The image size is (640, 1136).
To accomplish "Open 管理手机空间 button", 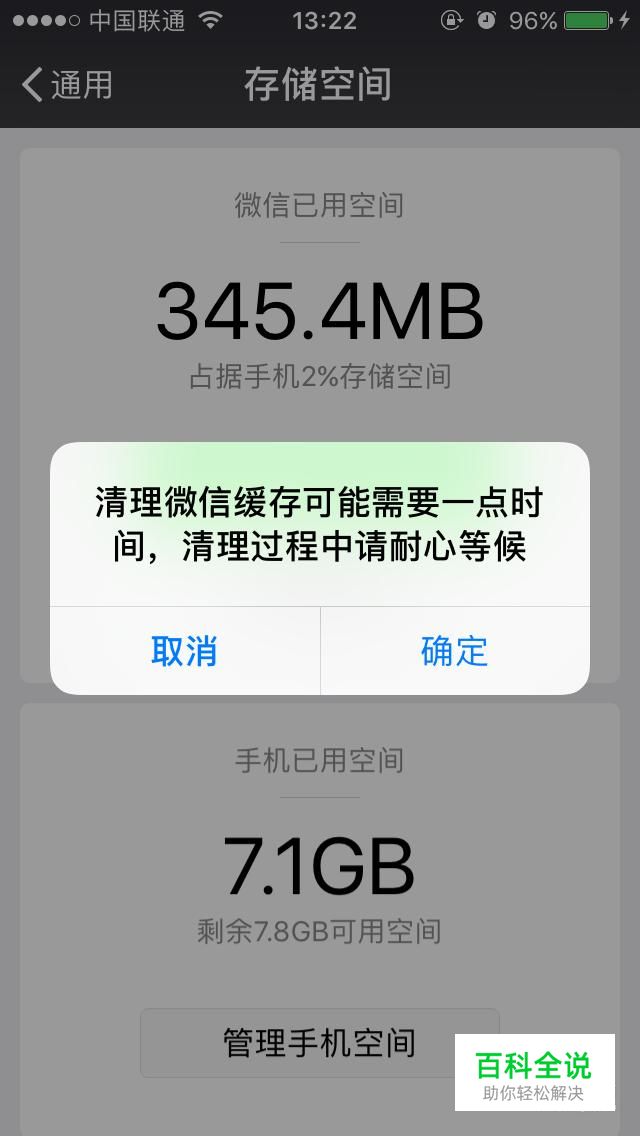I will [320, 1043].
